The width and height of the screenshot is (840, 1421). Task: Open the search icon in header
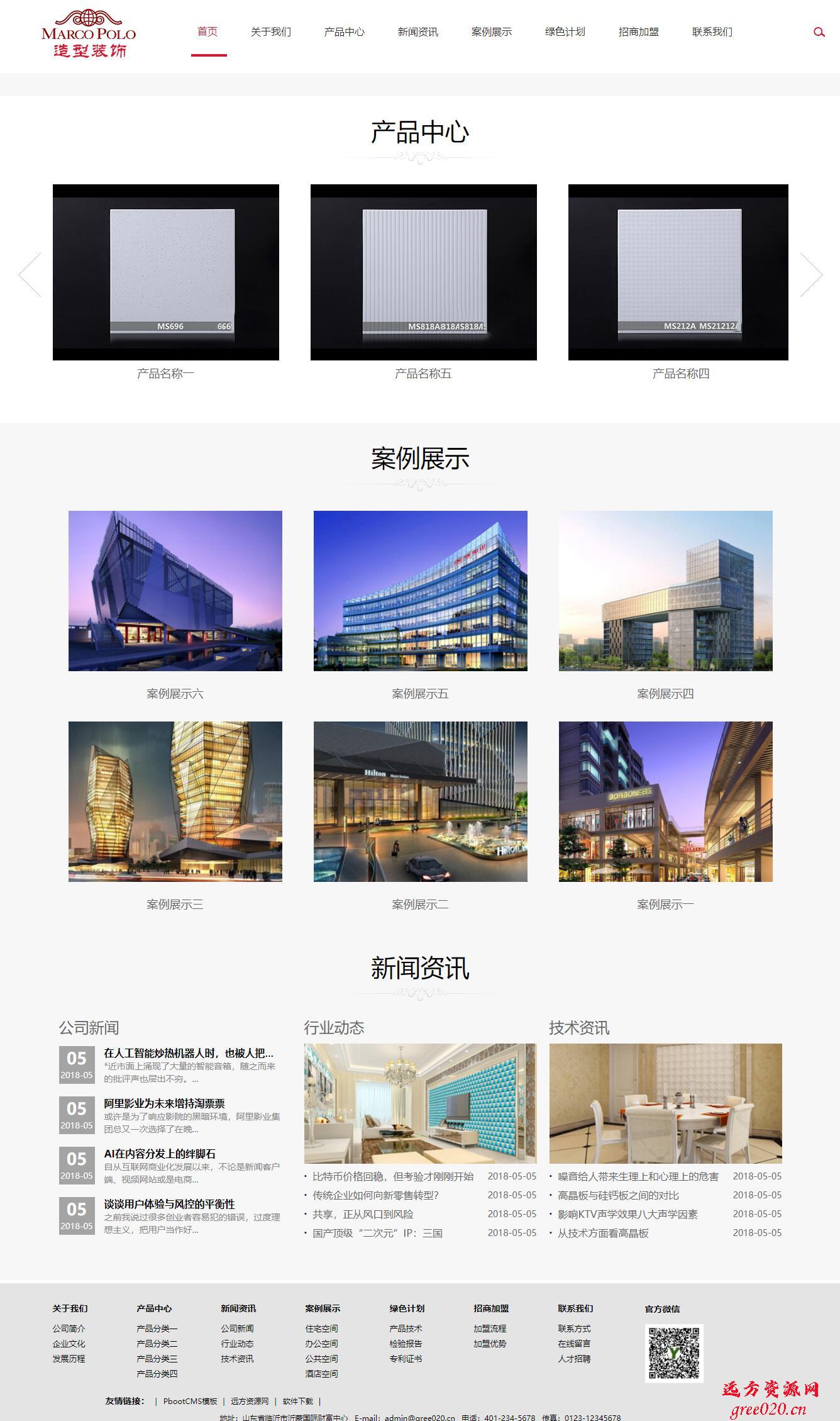819,32
